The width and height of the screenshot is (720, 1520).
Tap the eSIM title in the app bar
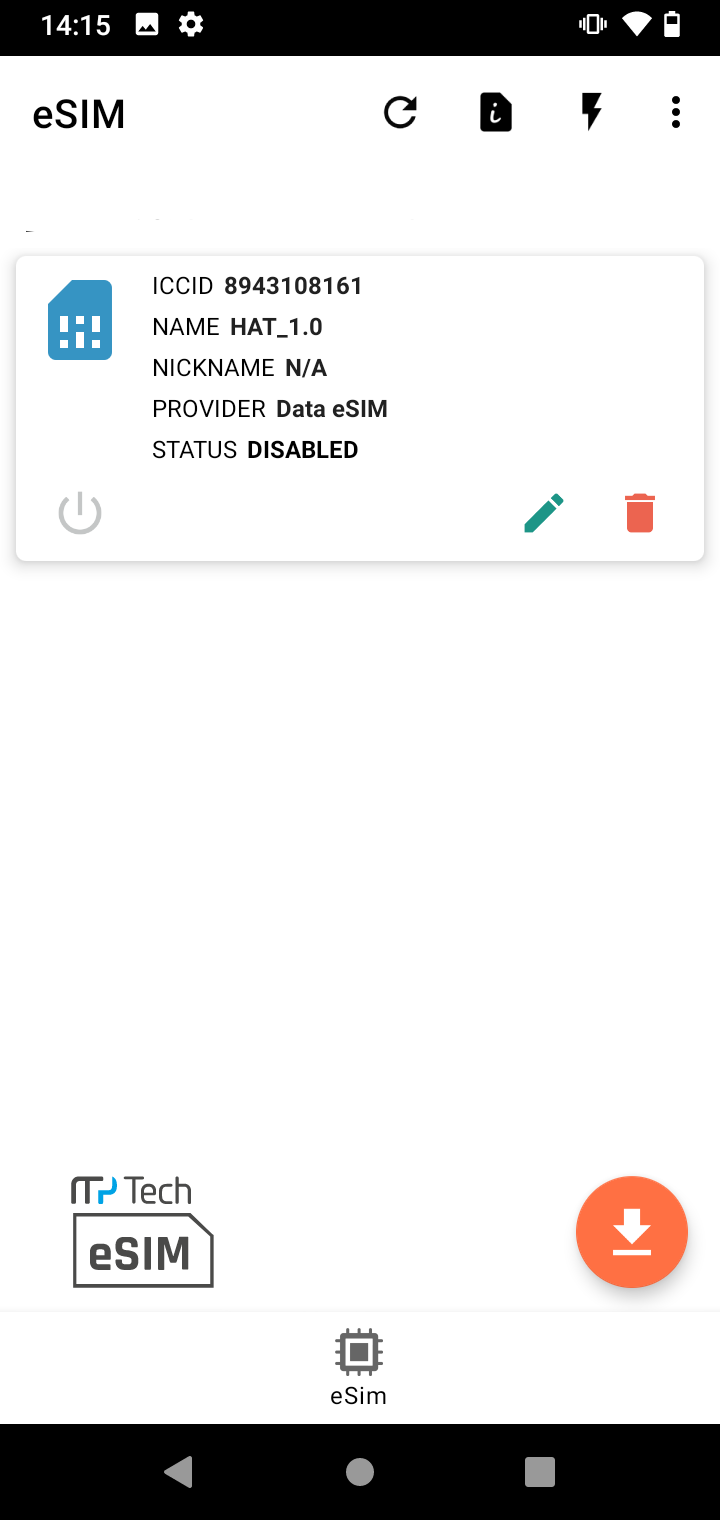coord(79,114)
